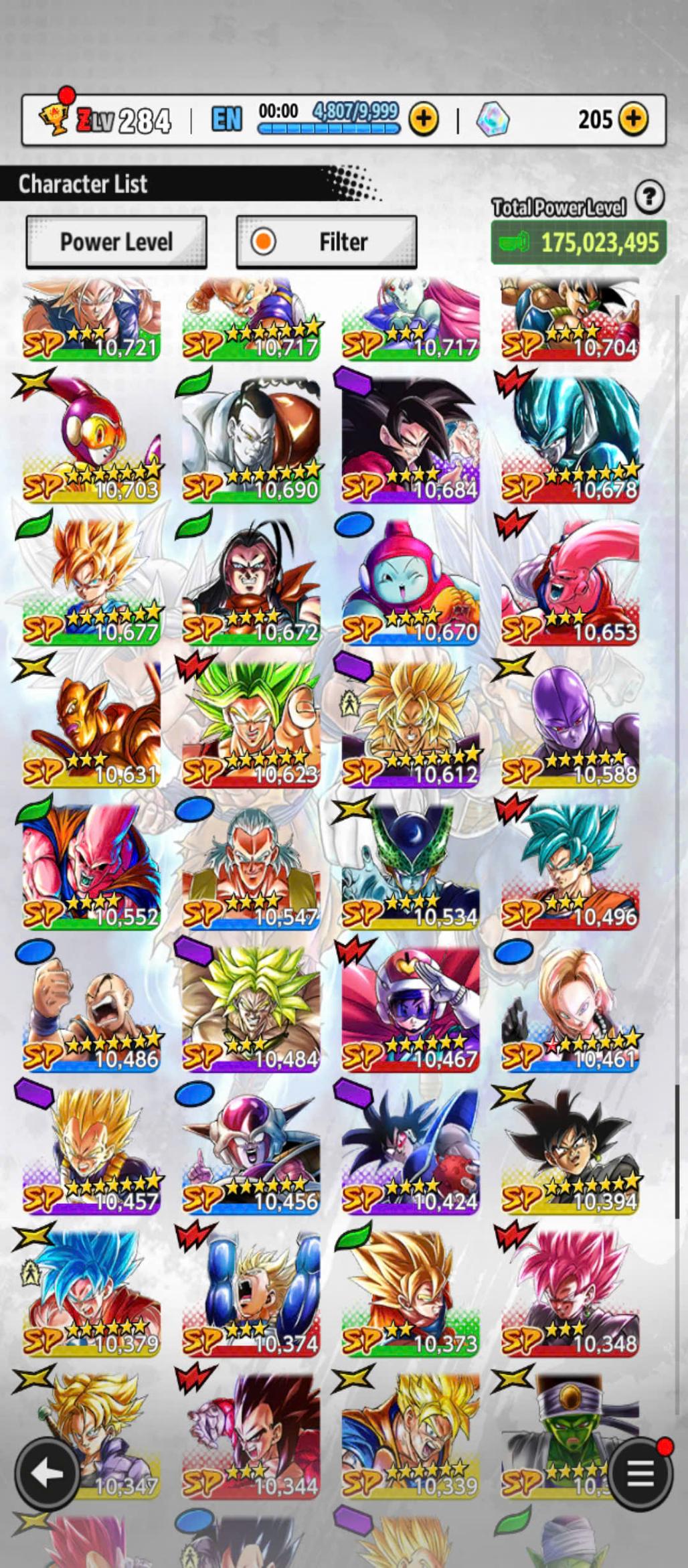The height and width of the screenshot is (1568, 688).
Task: Open the Filter options
Action: tap(327, 242)
